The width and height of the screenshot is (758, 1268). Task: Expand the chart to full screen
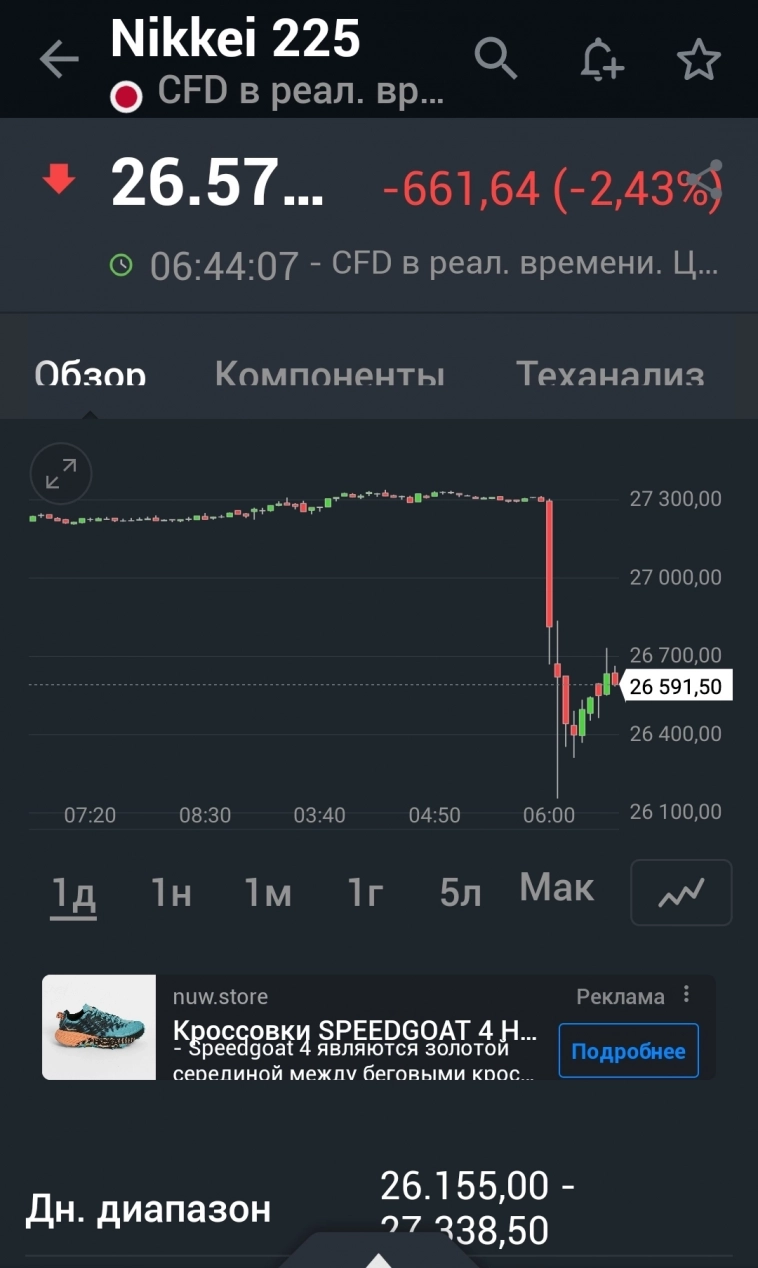tap(61, 473)
